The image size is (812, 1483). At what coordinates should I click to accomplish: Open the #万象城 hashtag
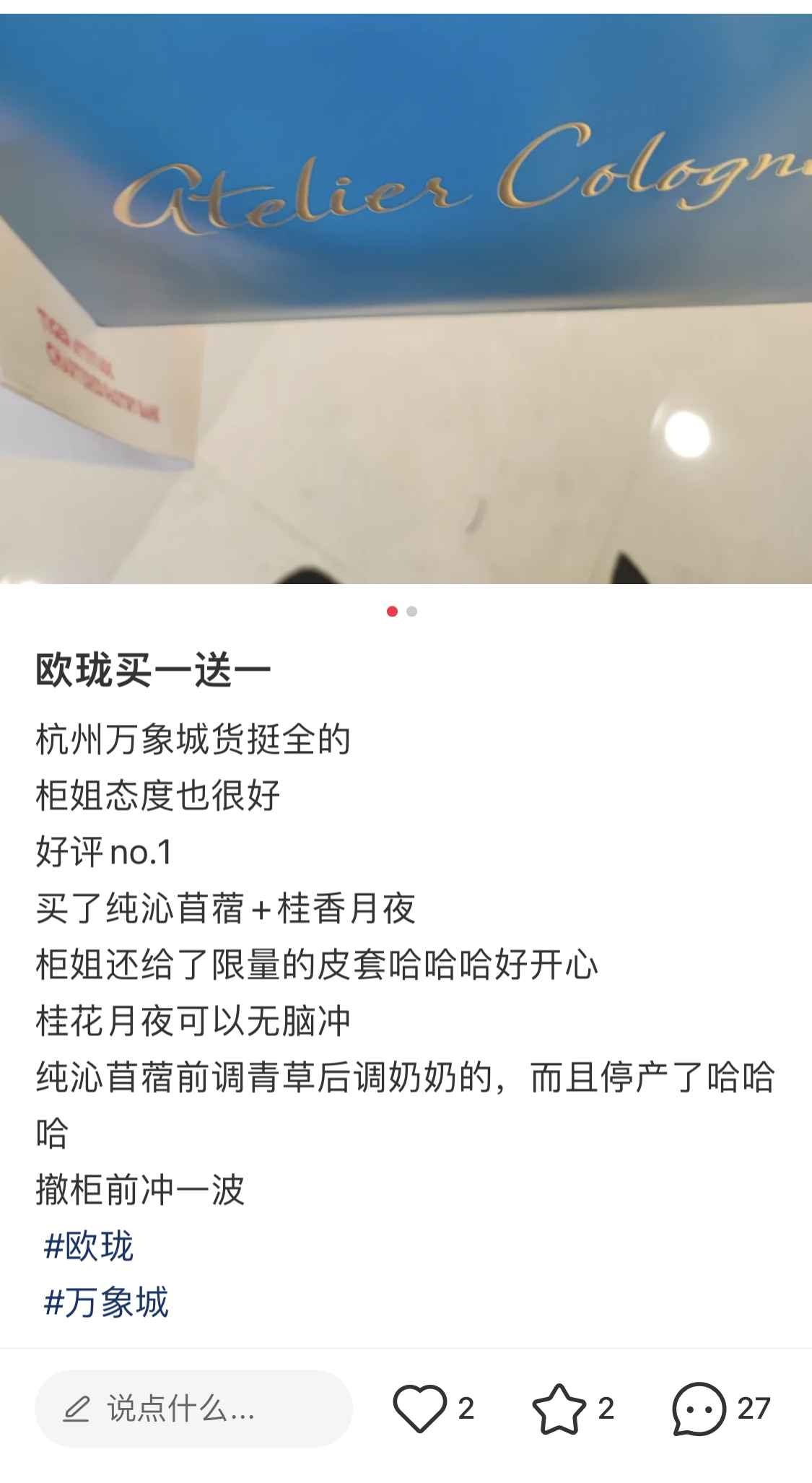coord(106,1302)
